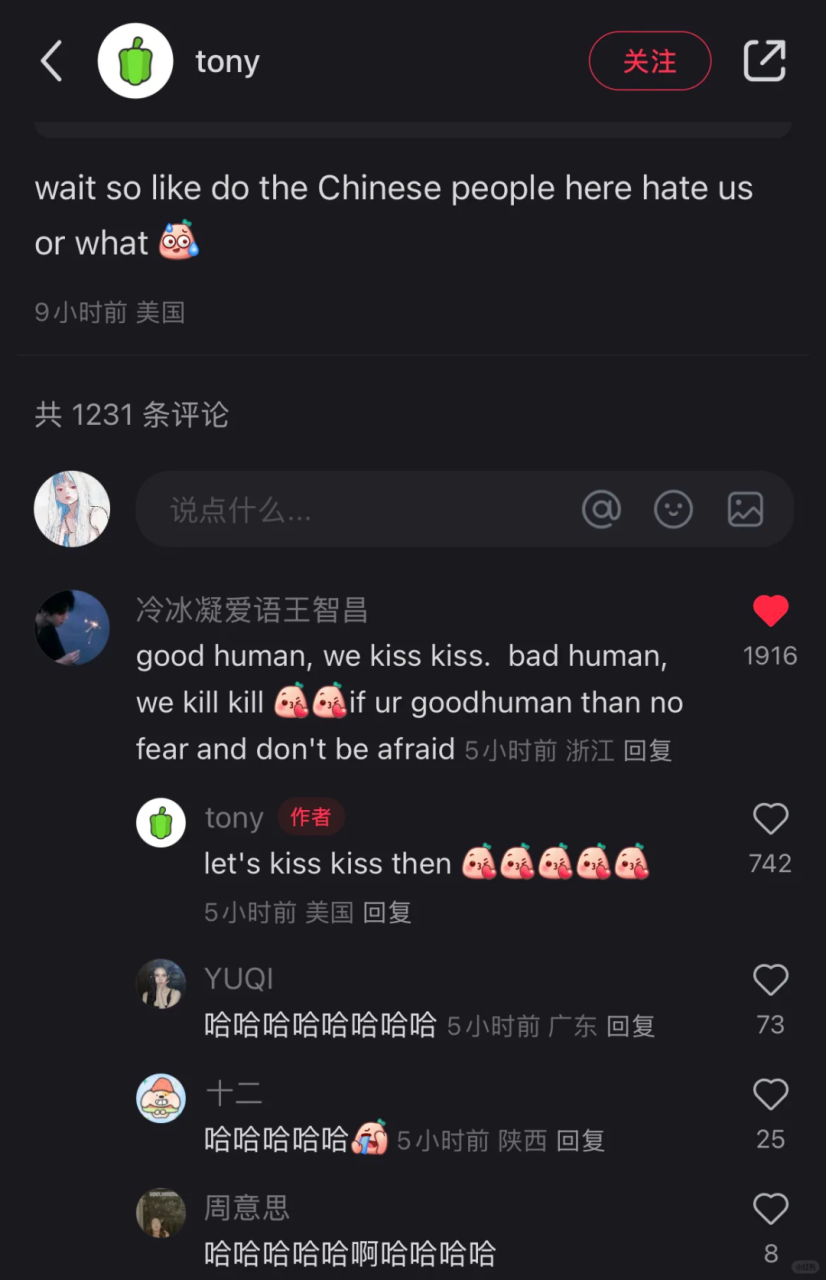Attach an image to the comment
Viewport: 826px width, 1280px height.
tap(745, 510)
